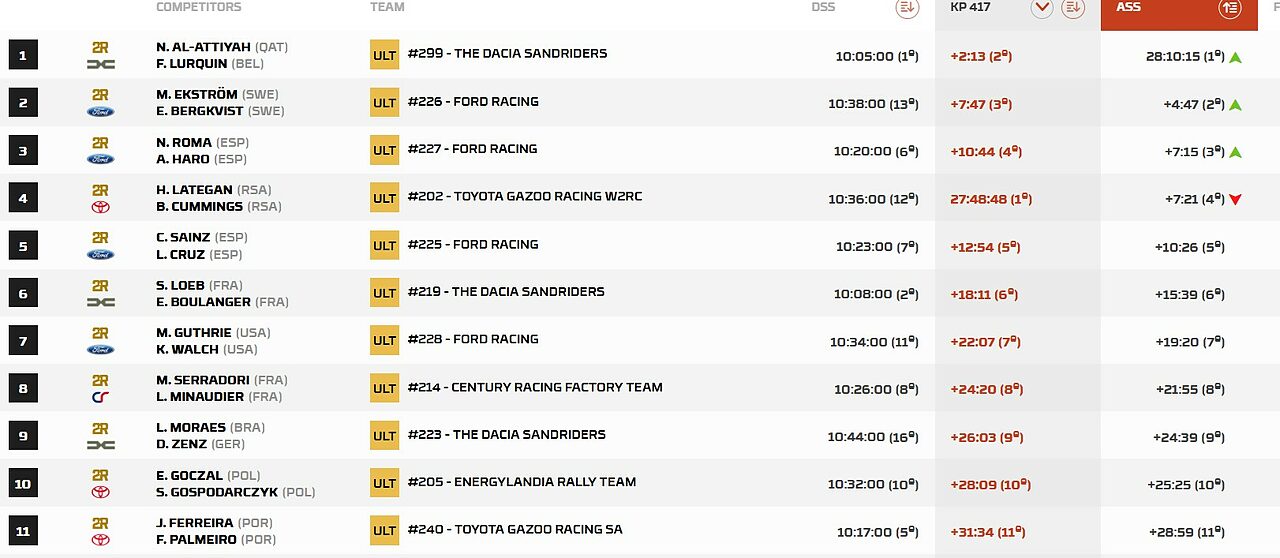Open M. Guthrie's competitor row

click(x=193, y=332)
